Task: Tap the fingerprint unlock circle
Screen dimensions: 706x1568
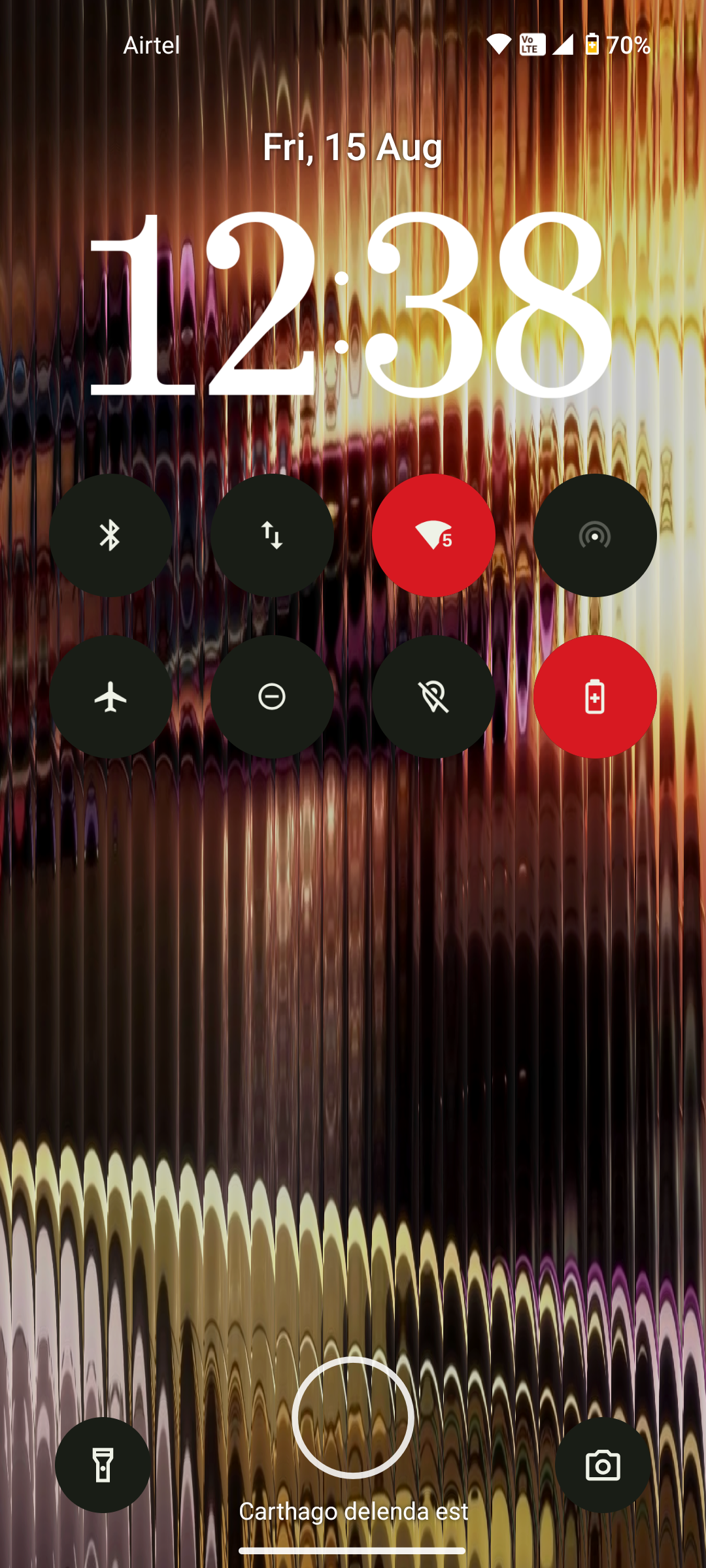Action: pyautogui.click(x=353, y=1418)
